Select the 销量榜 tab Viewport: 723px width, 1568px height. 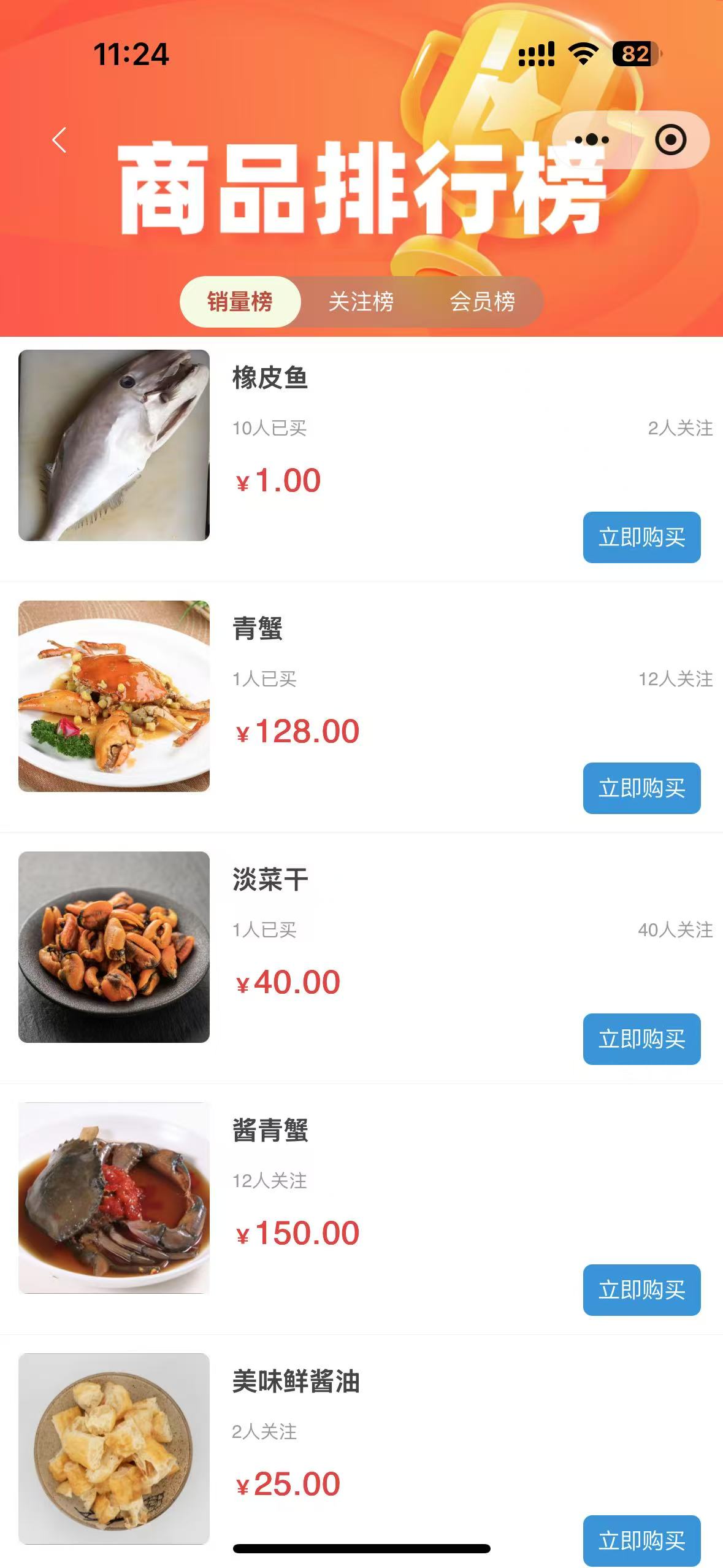[x=240, y=301]
